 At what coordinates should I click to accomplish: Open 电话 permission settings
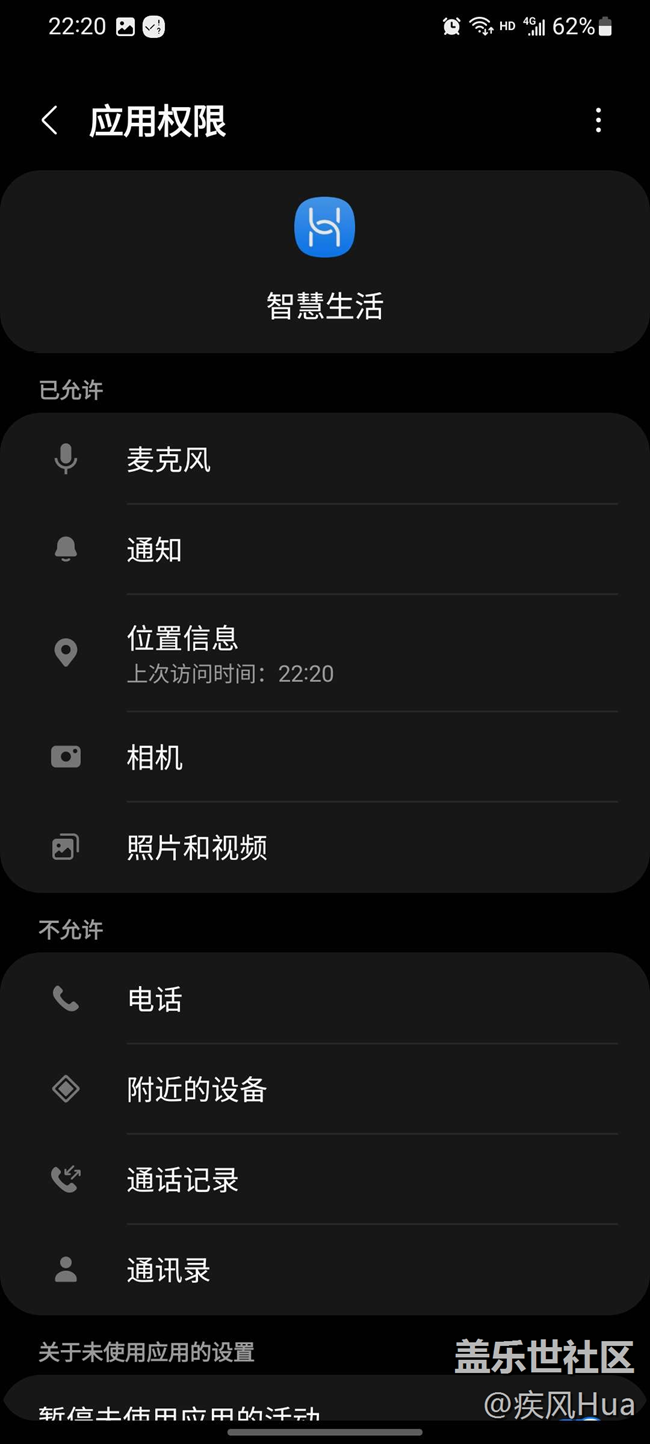coord(325,999)
